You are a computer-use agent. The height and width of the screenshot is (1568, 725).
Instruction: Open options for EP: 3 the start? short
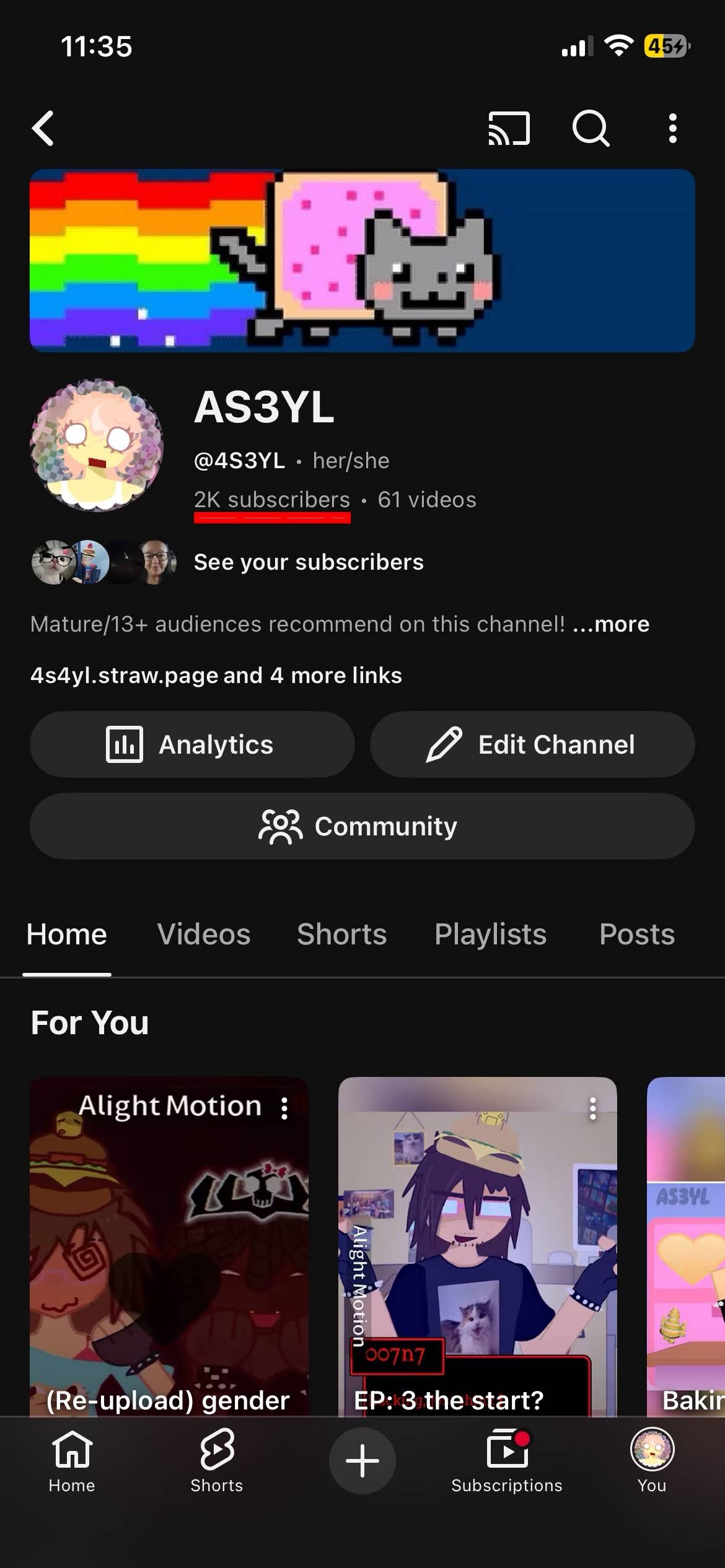click(593, 1108)
